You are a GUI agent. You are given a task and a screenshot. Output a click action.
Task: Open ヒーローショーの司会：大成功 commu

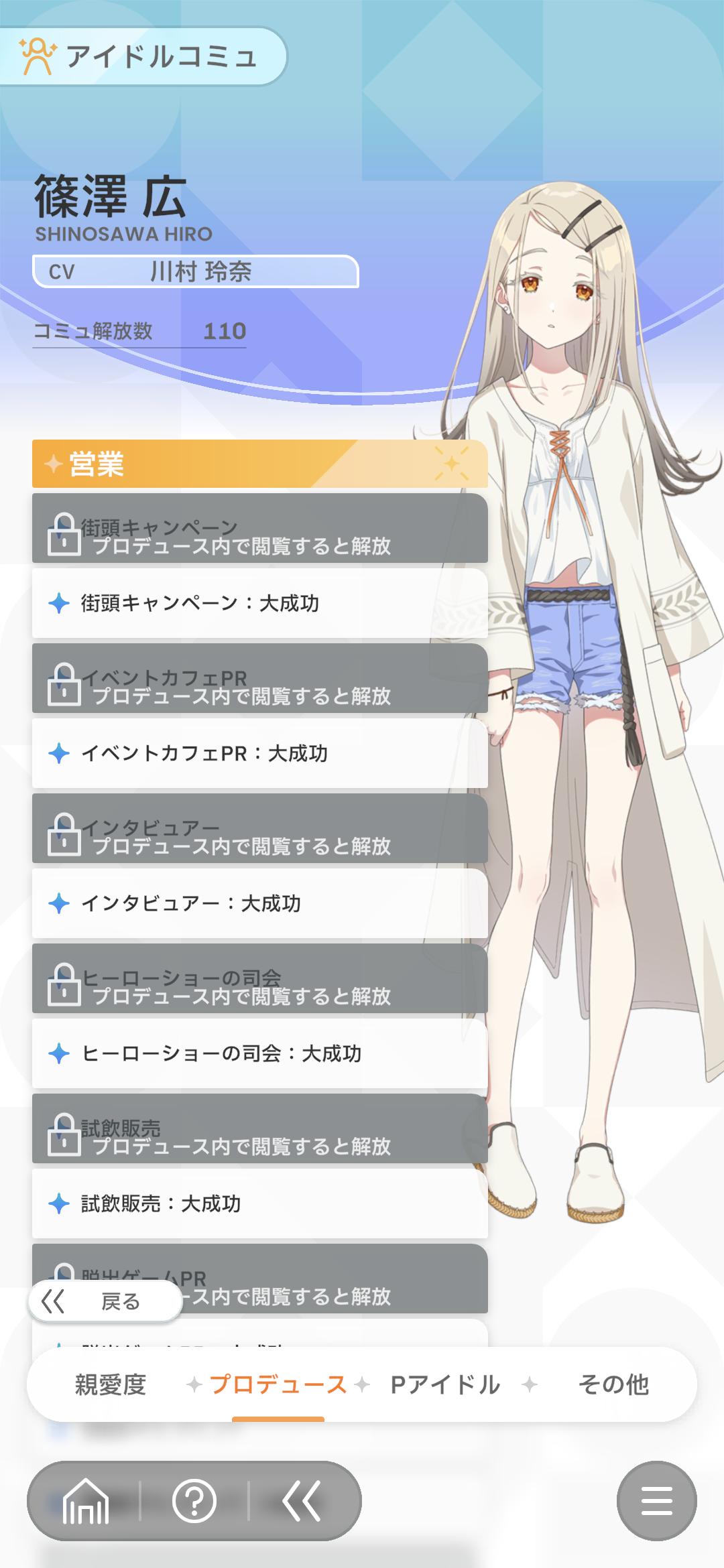260,1053
